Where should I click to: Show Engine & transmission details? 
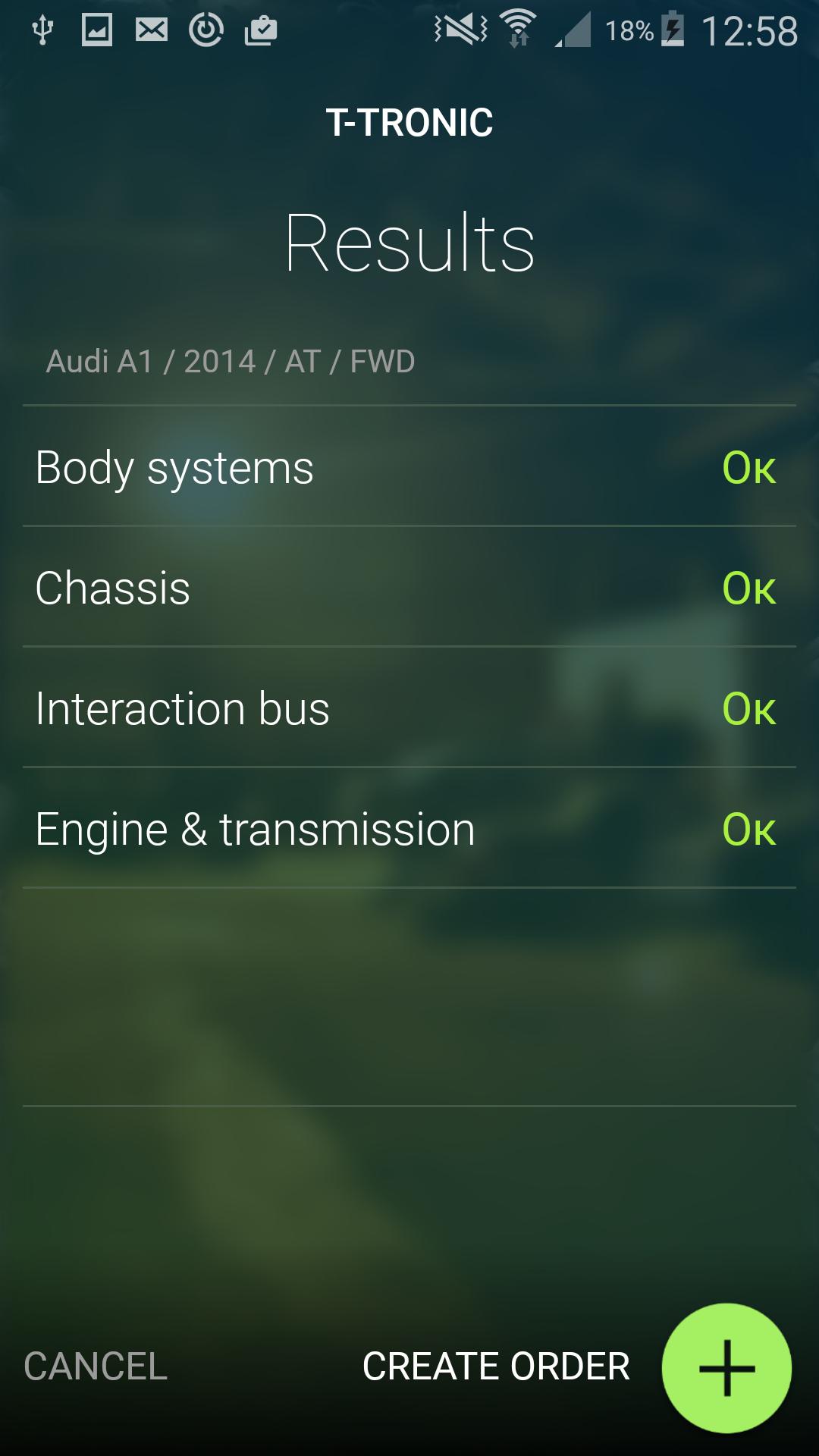point(409,829)
